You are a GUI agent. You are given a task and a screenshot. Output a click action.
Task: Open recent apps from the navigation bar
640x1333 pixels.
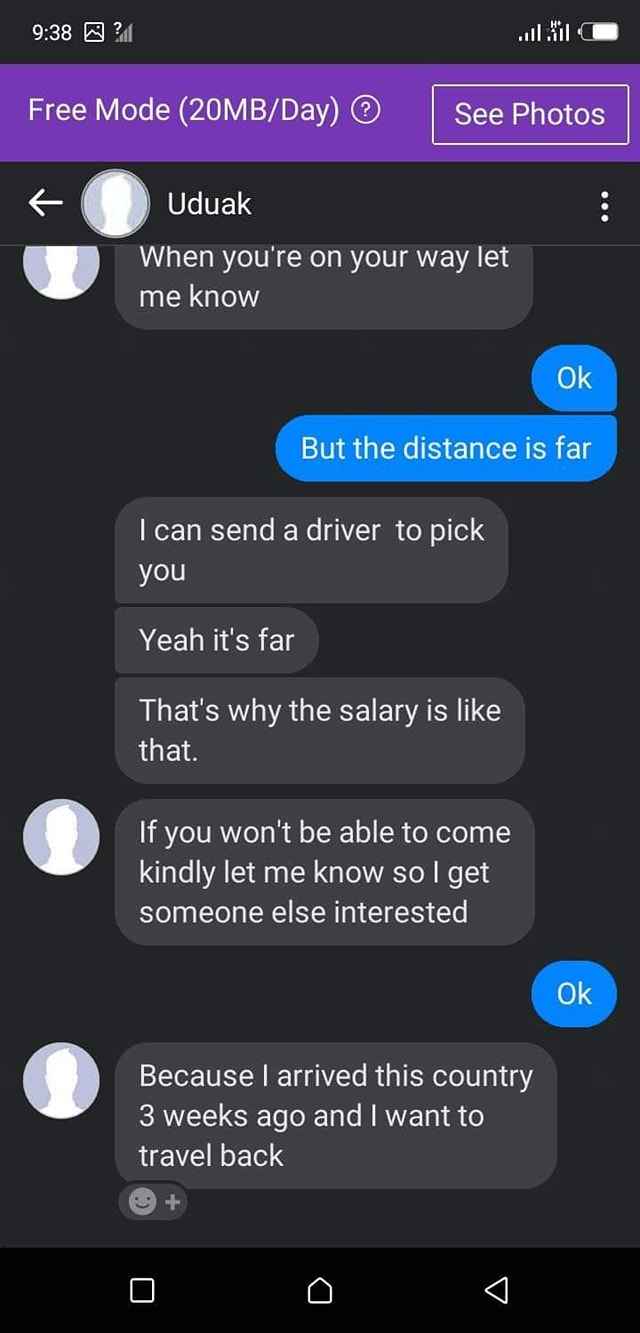[143, 1290]
